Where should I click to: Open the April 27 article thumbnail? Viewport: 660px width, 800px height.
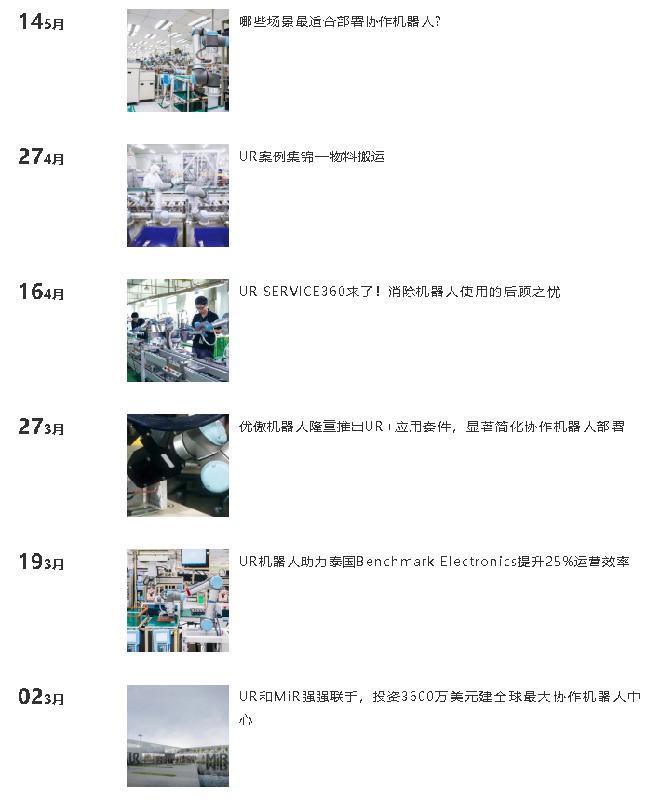tap(177, 195)
